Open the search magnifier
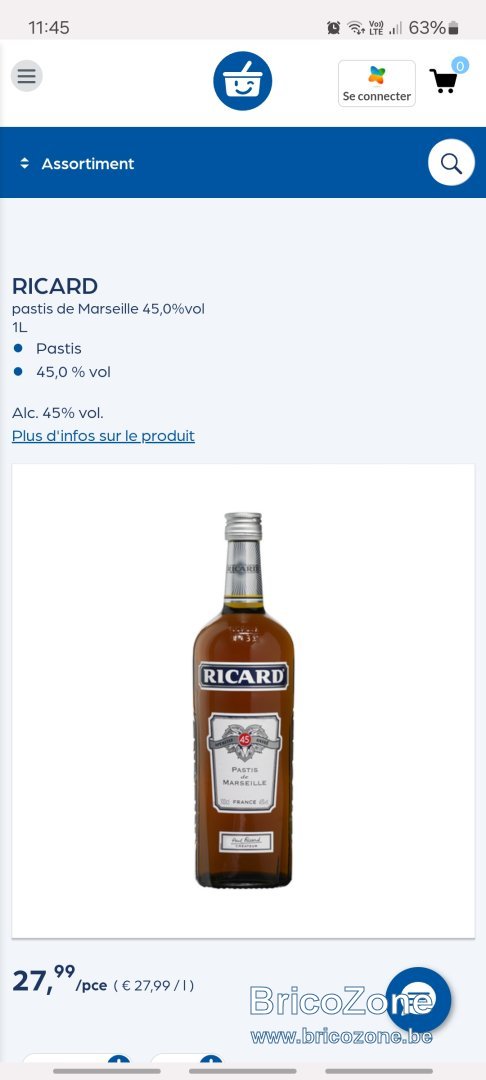 pos(451,163)
